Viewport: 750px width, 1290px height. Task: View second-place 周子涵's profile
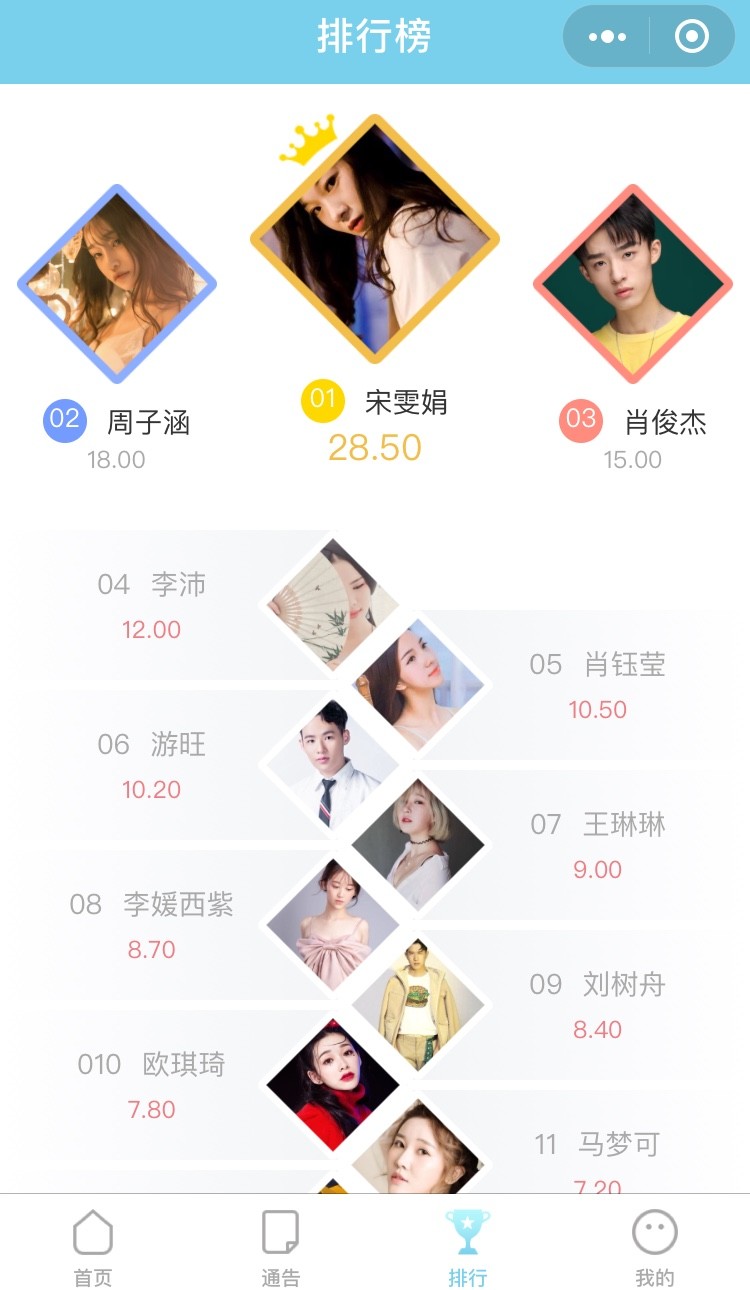click(x=117, y=284)
